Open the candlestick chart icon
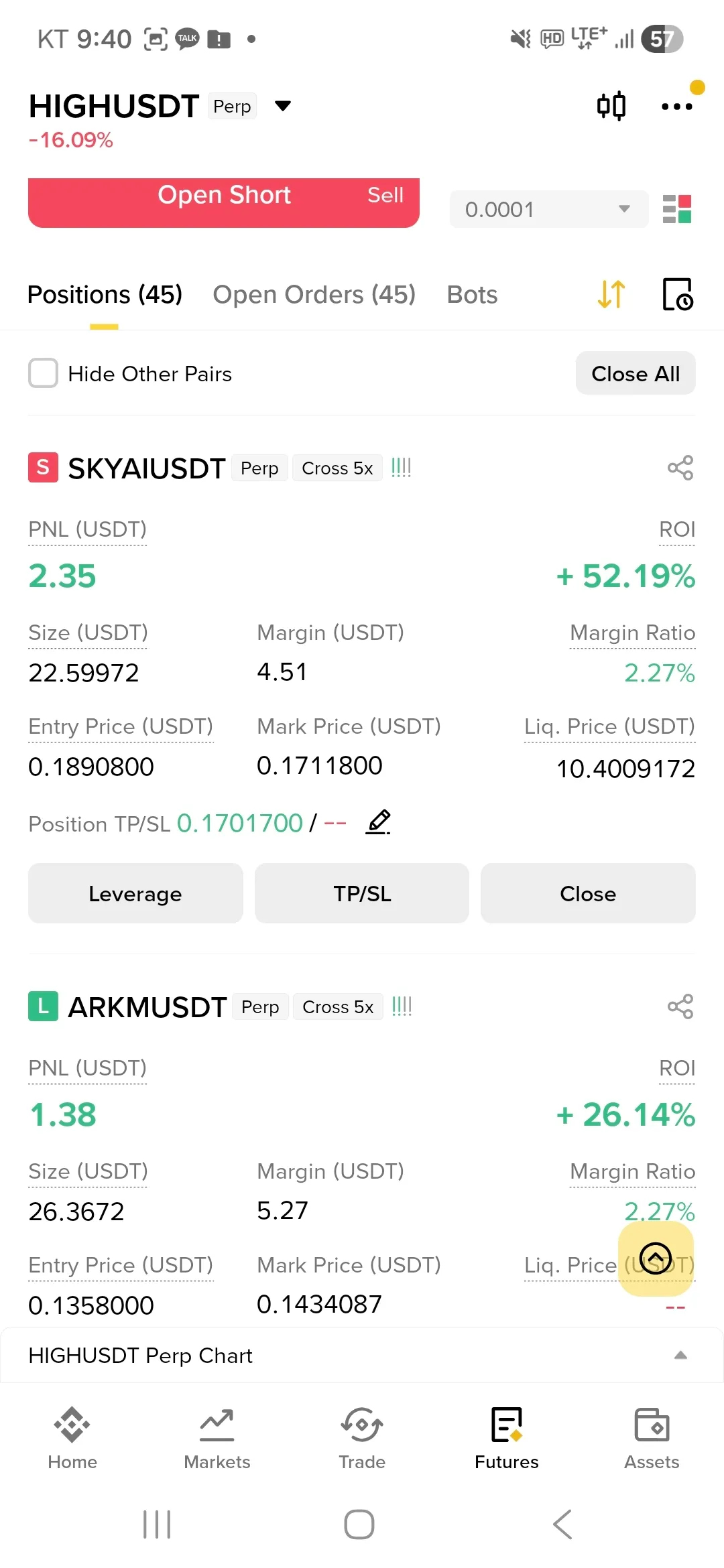Image resolution: width=724 pixels, height=1568 pixels. tap(611, 106)
